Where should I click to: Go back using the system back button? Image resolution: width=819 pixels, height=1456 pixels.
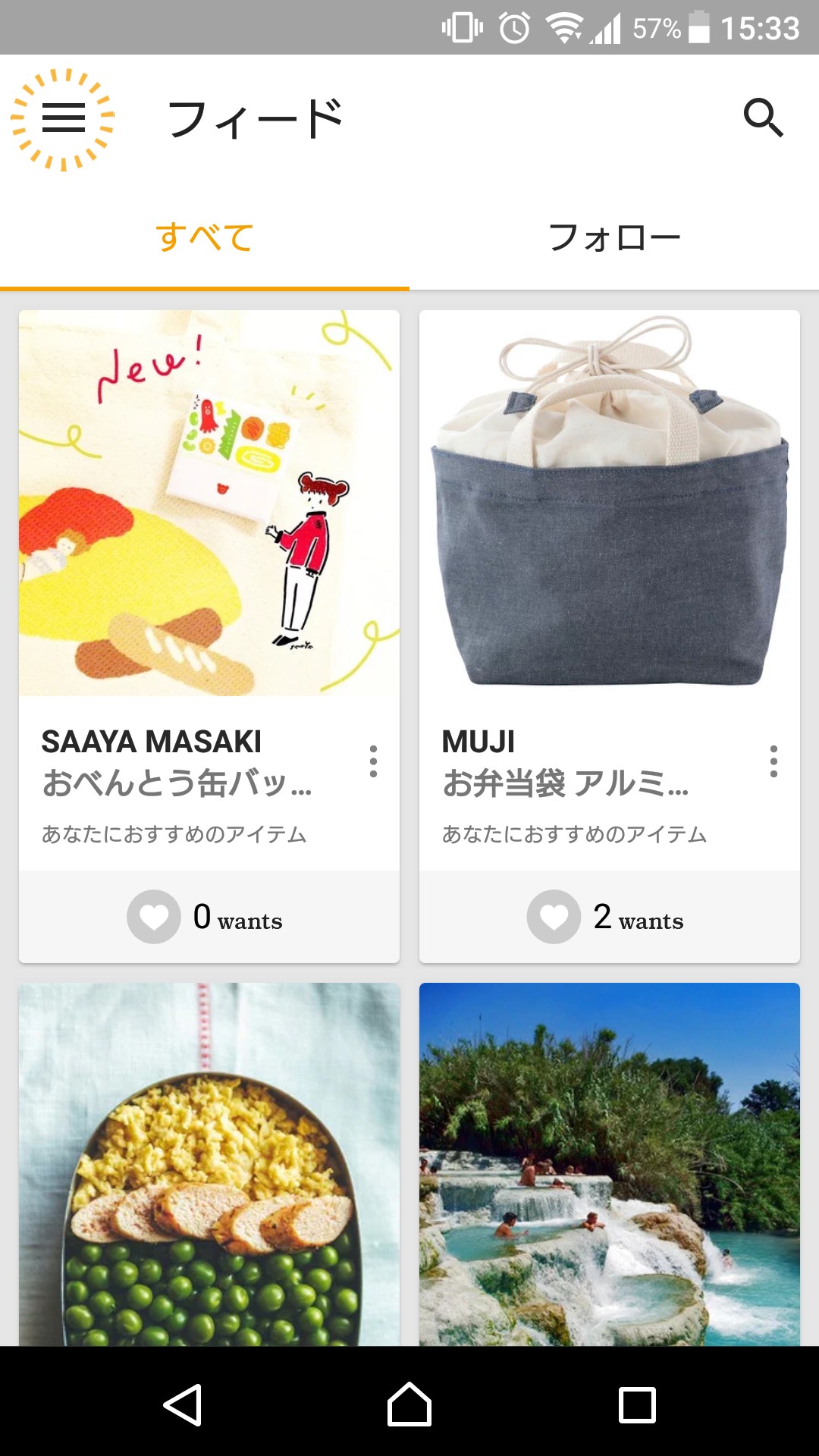183,1404
